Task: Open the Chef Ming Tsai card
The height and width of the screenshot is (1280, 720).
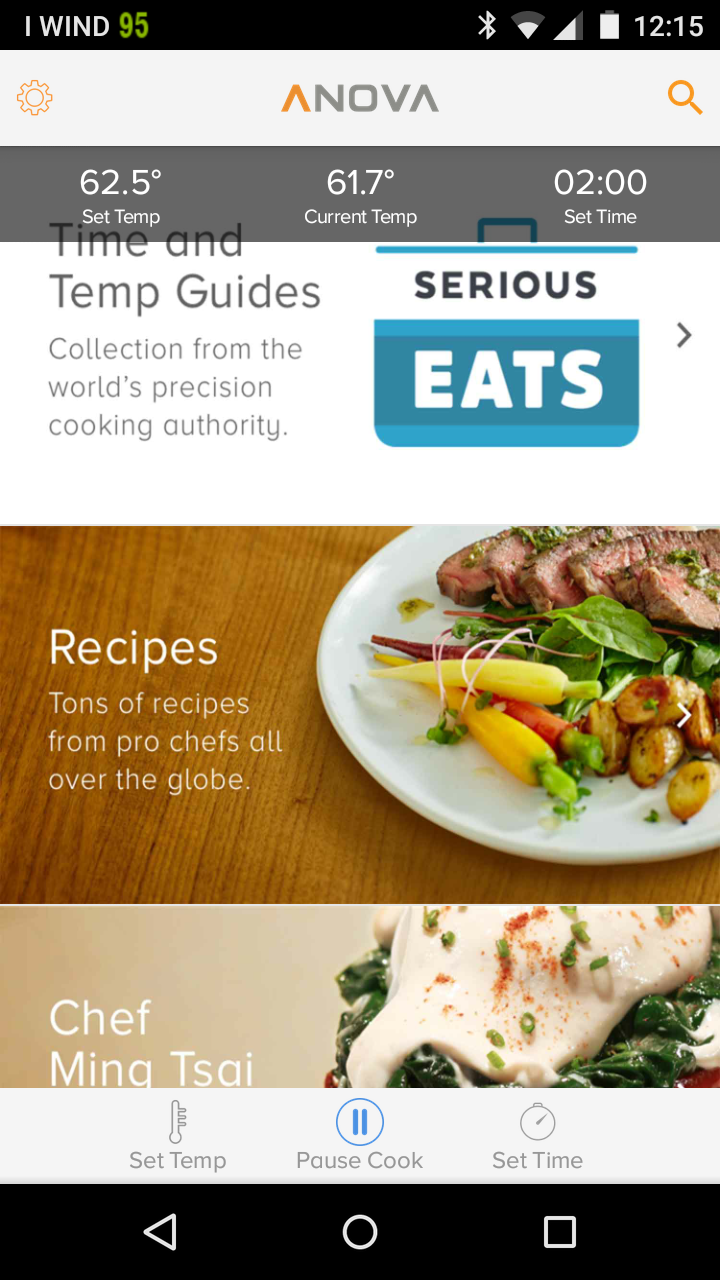Action: click(x=360, y=998)
